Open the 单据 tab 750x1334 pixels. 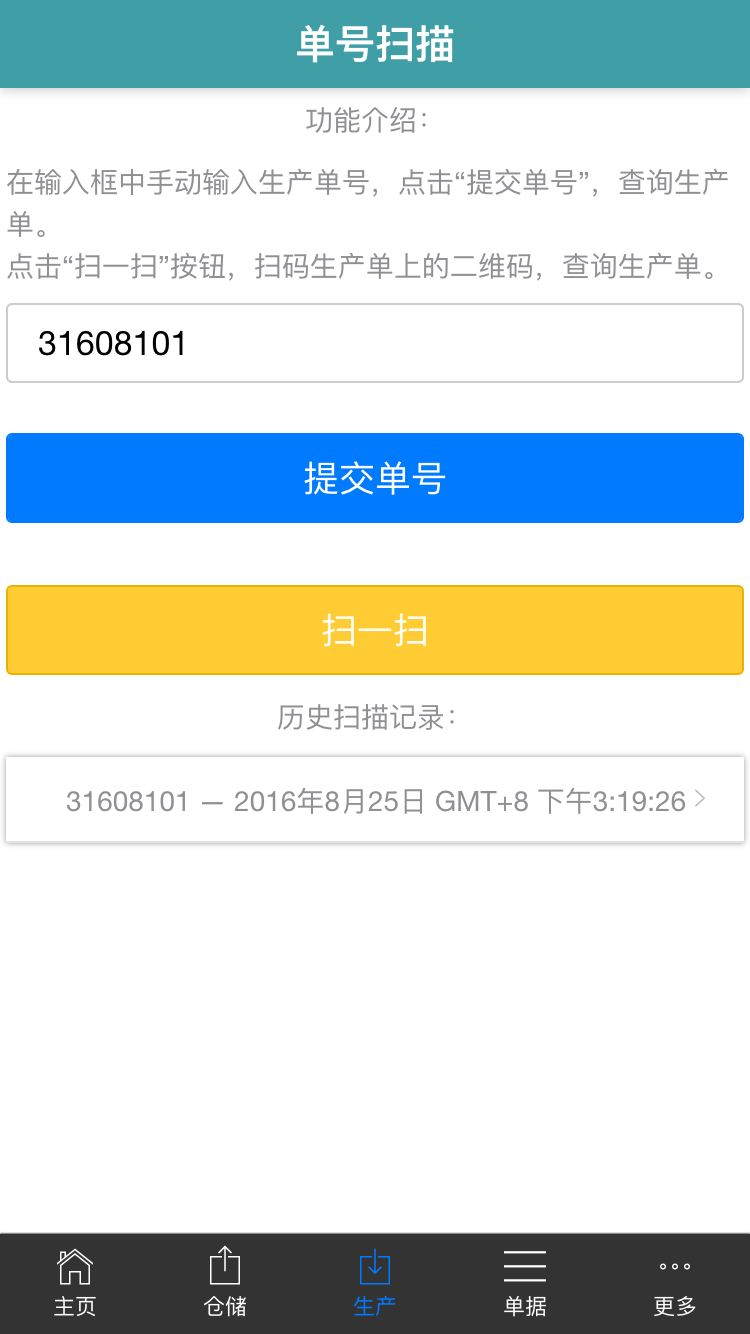[525, 1283]
